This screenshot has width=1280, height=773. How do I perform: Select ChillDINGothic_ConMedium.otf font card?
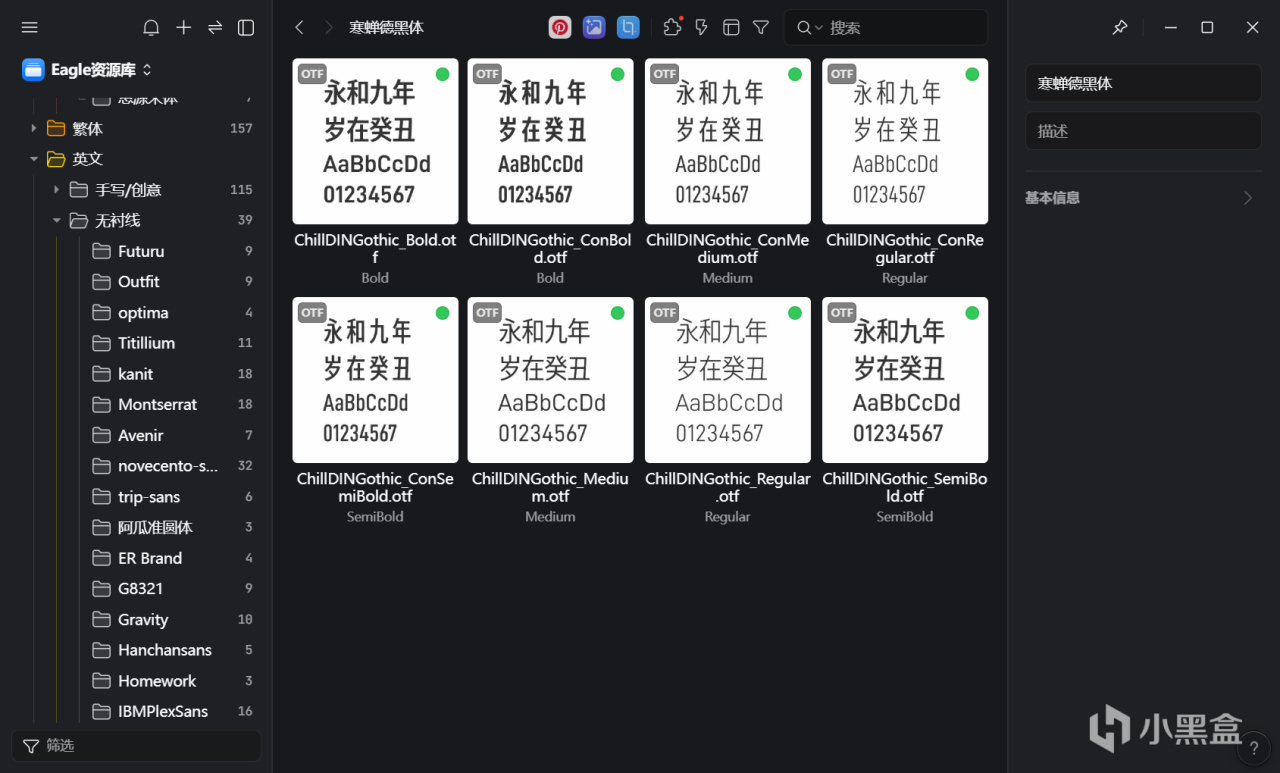tap(727, 141)
